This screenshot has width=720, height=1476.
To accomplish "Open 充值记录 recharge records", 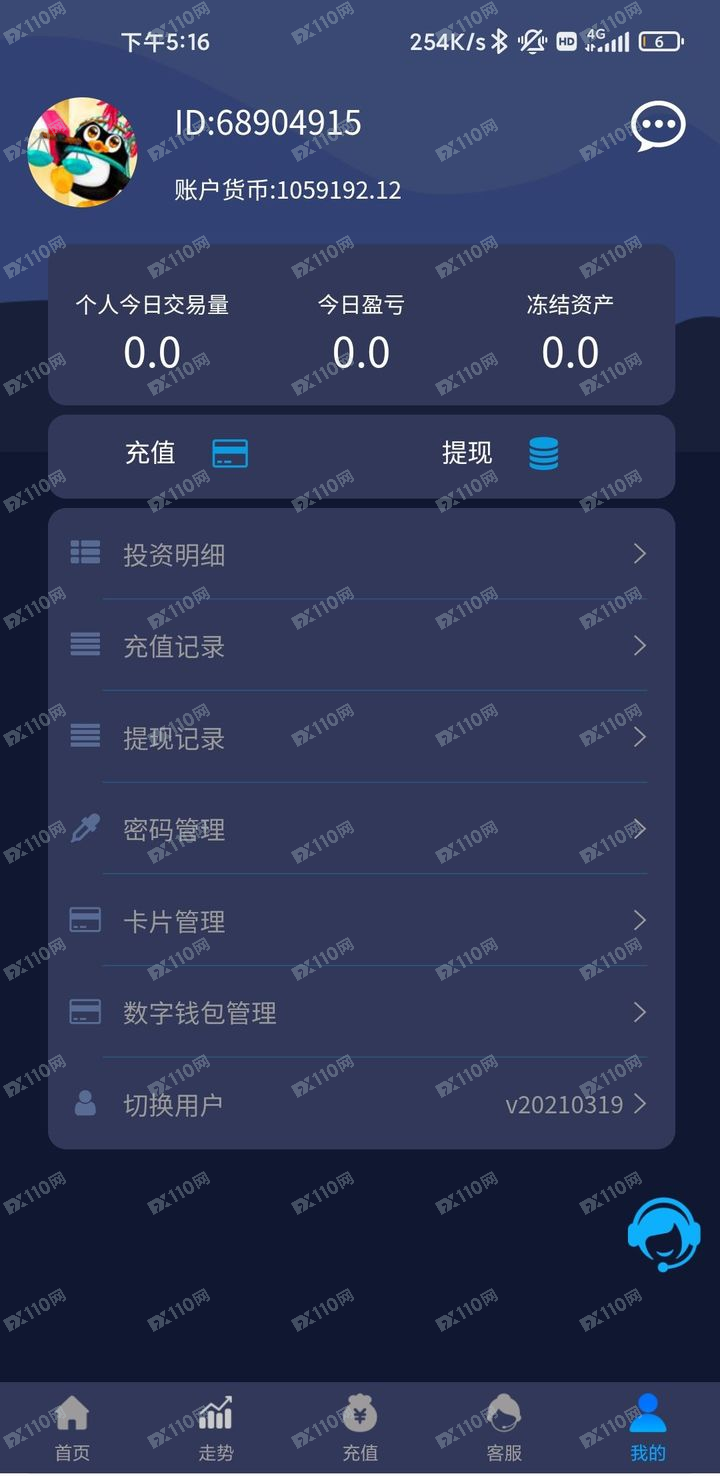I will click(360, 646).
